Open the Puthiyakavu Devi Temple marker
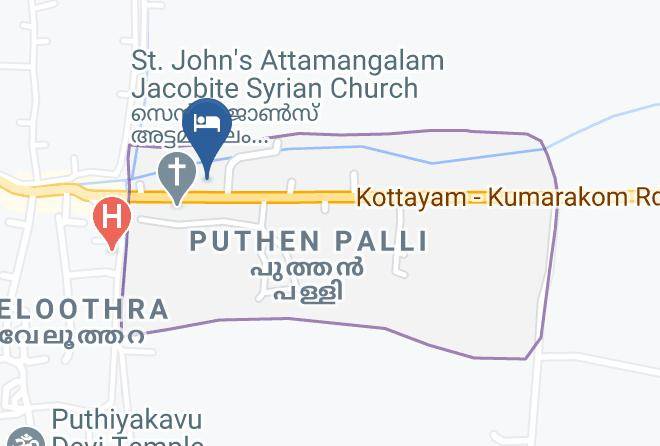Viewport: 660px width, 446px height. [x=26, y=438]
